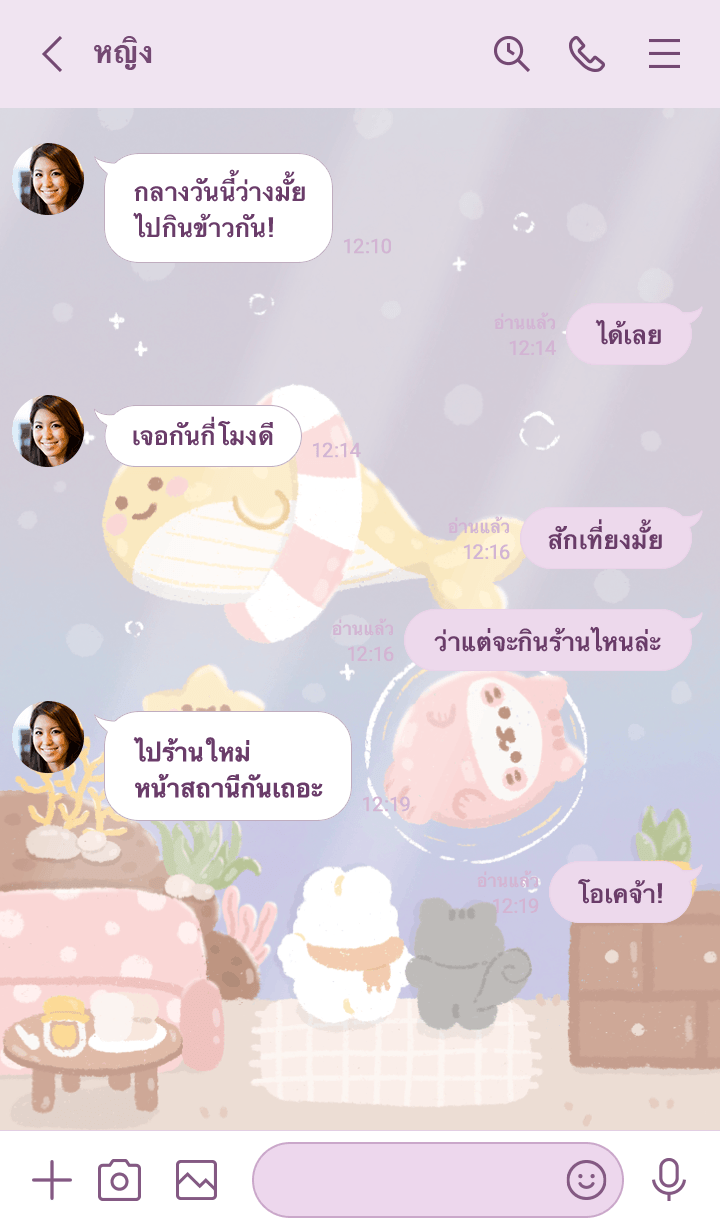Open the photo gallery picker
The width and height of the screenshot is (720, 1232).
[x=196, y=1181]
